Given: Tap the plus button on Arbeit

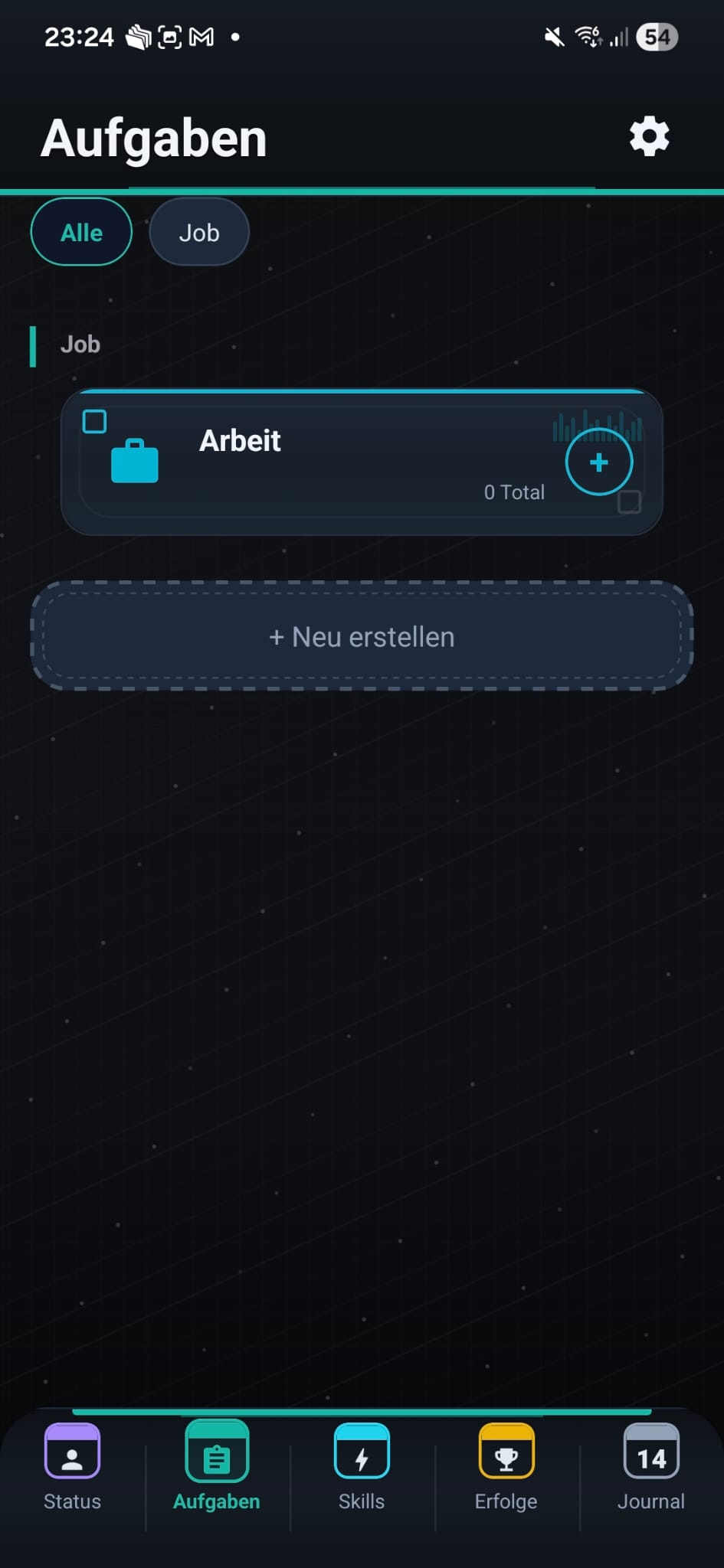Looking at the screenshot, I should pyautogui.click(x=598, y=462).
